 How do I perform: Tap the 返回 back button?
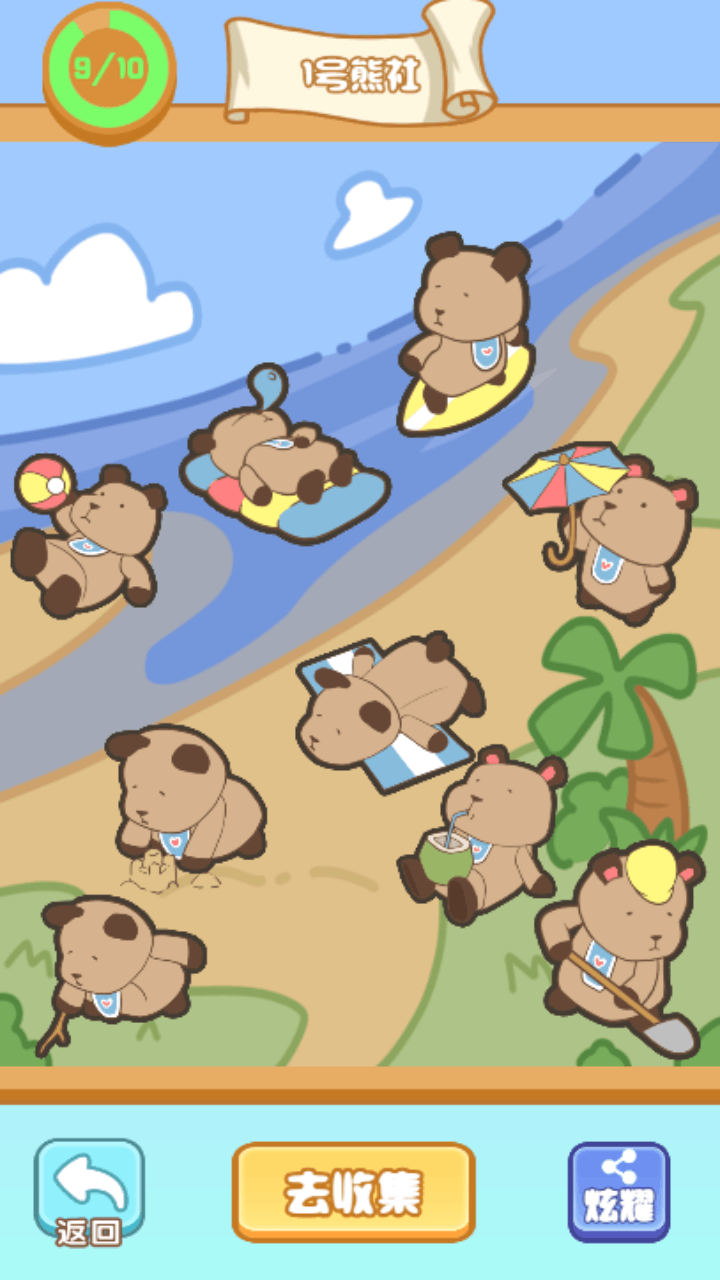(x=90, y=1192)
